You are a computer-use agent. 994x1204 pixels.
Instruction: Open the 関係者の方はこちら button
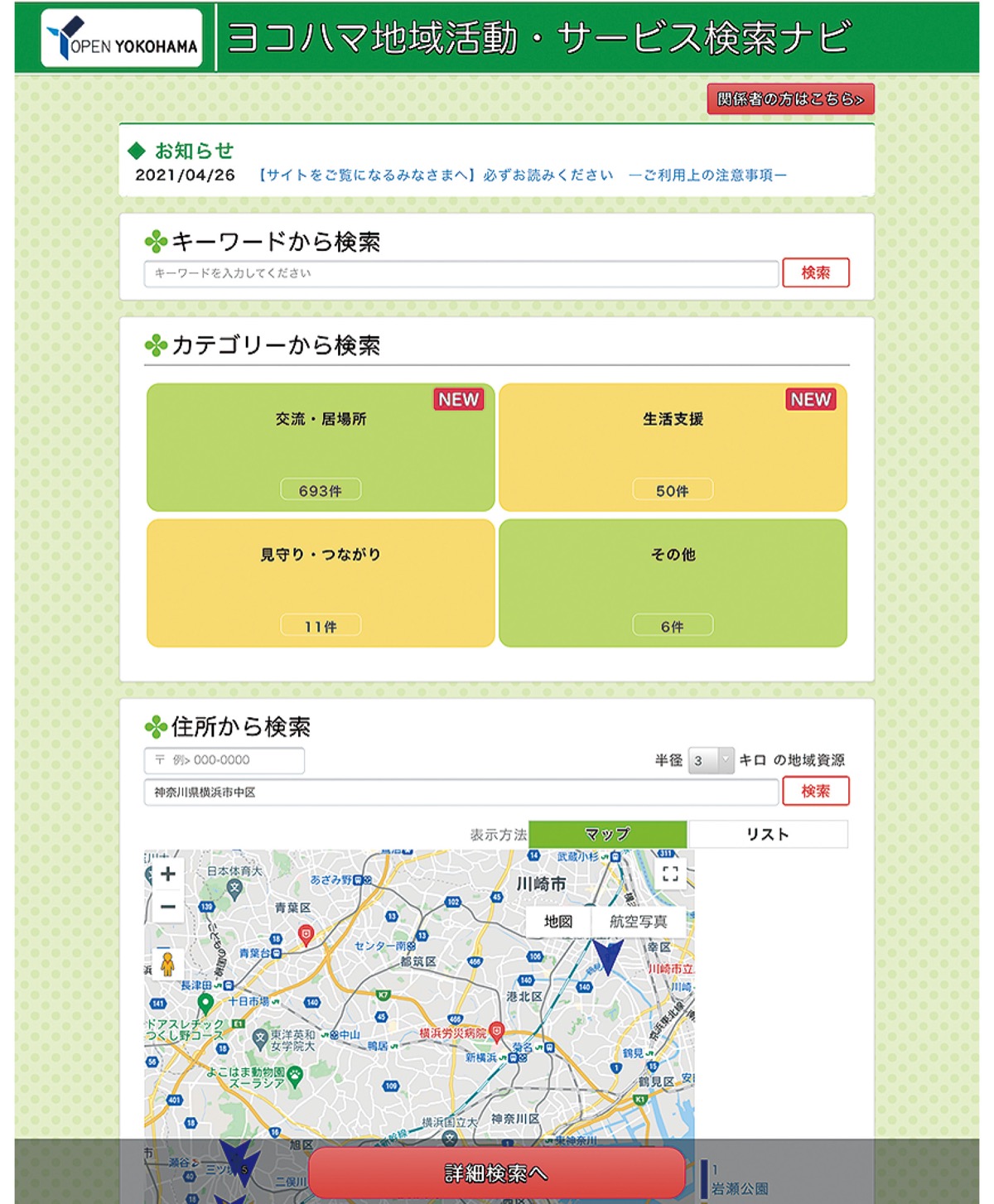click(790, 99)
